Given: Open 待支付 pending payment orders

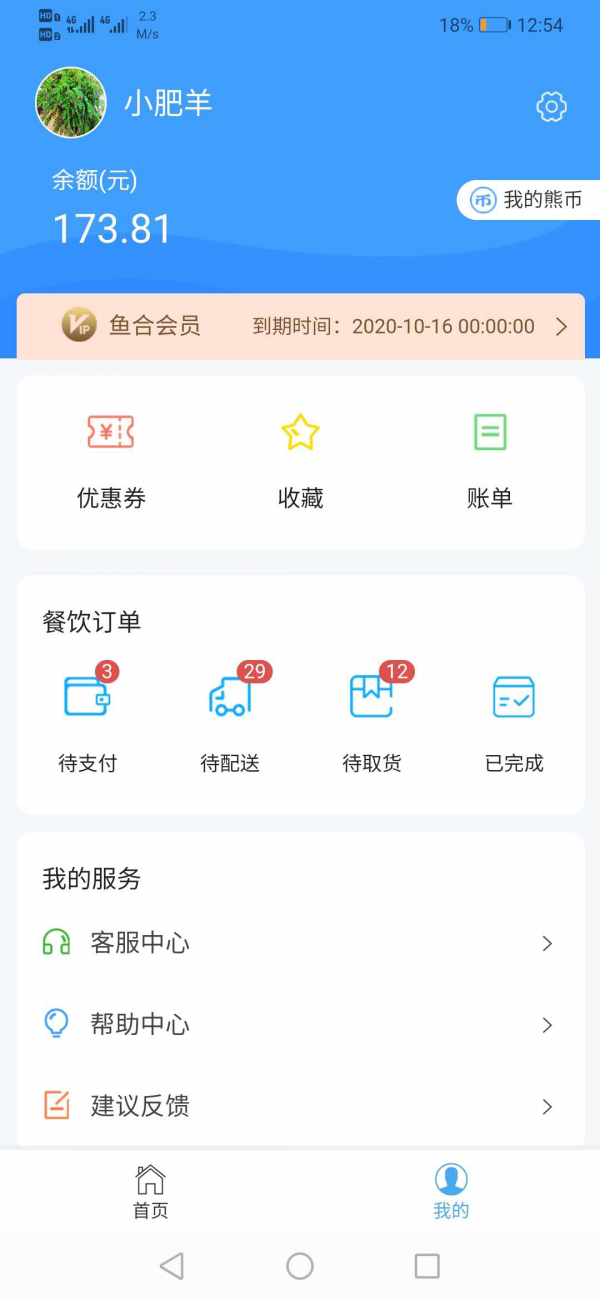Looking at the screenshot, I should click(88, 720).
